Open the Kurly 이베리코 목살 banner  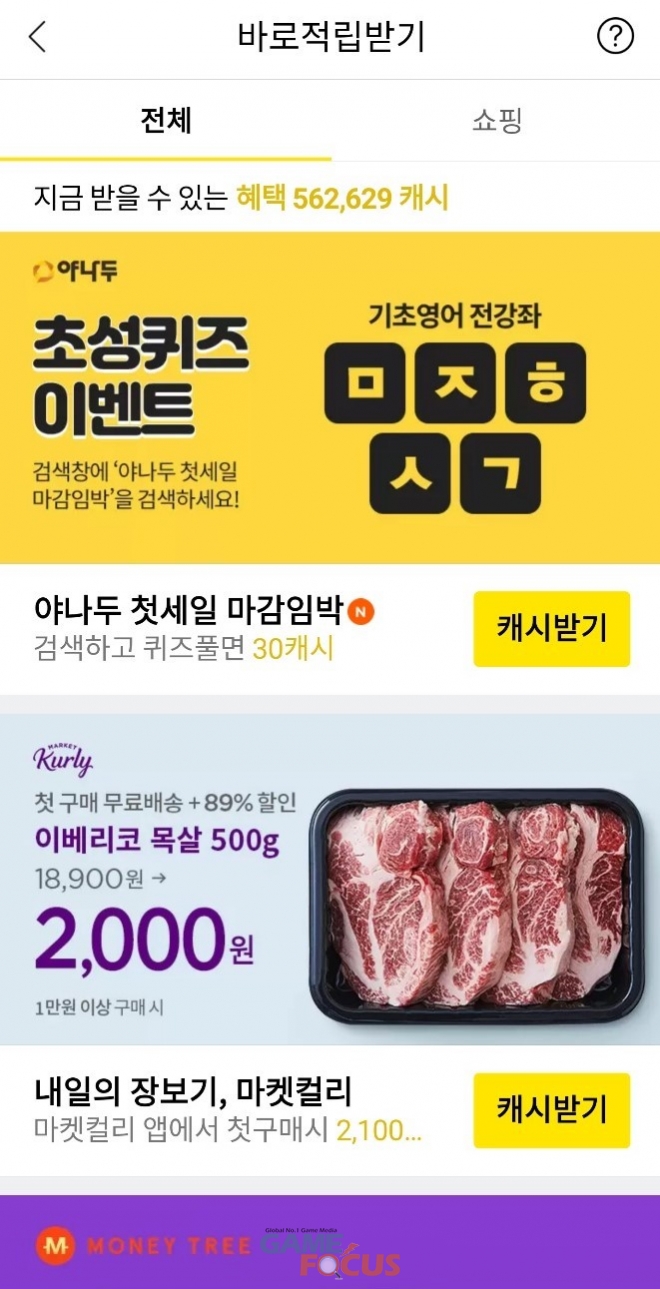[330, 880]
